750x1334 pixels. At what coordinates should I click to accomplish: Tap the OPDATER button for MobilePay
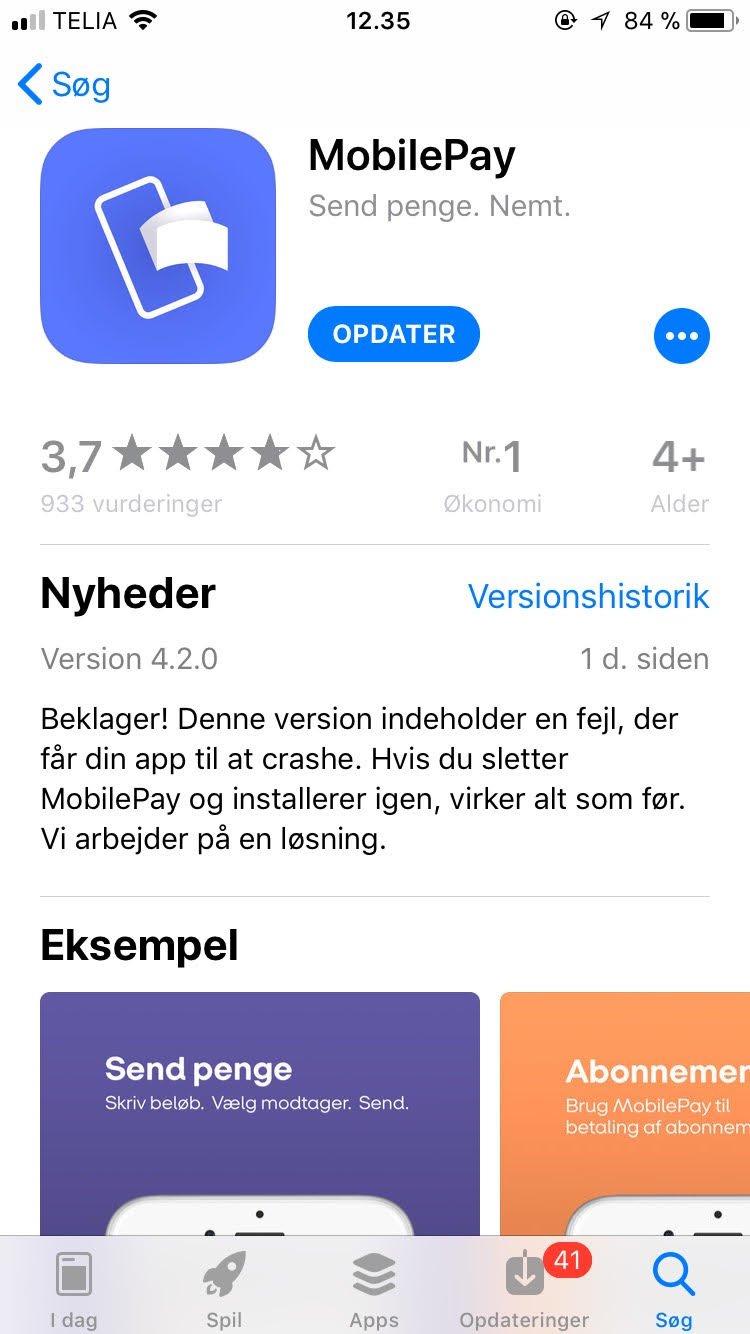(394, 334)
